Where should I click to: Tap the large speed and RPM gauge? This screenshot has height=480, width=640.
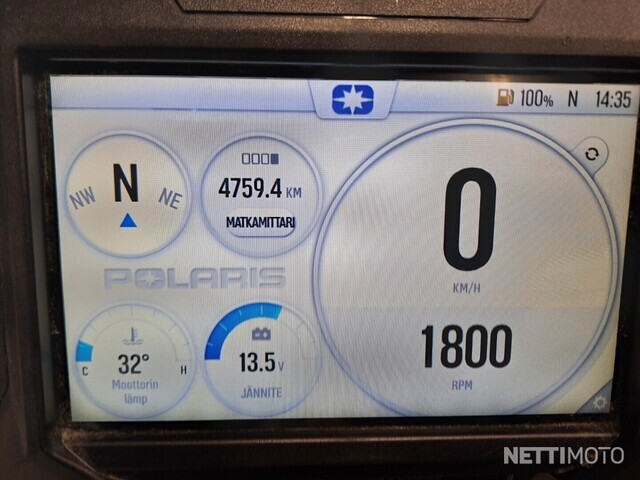(465, 275)
